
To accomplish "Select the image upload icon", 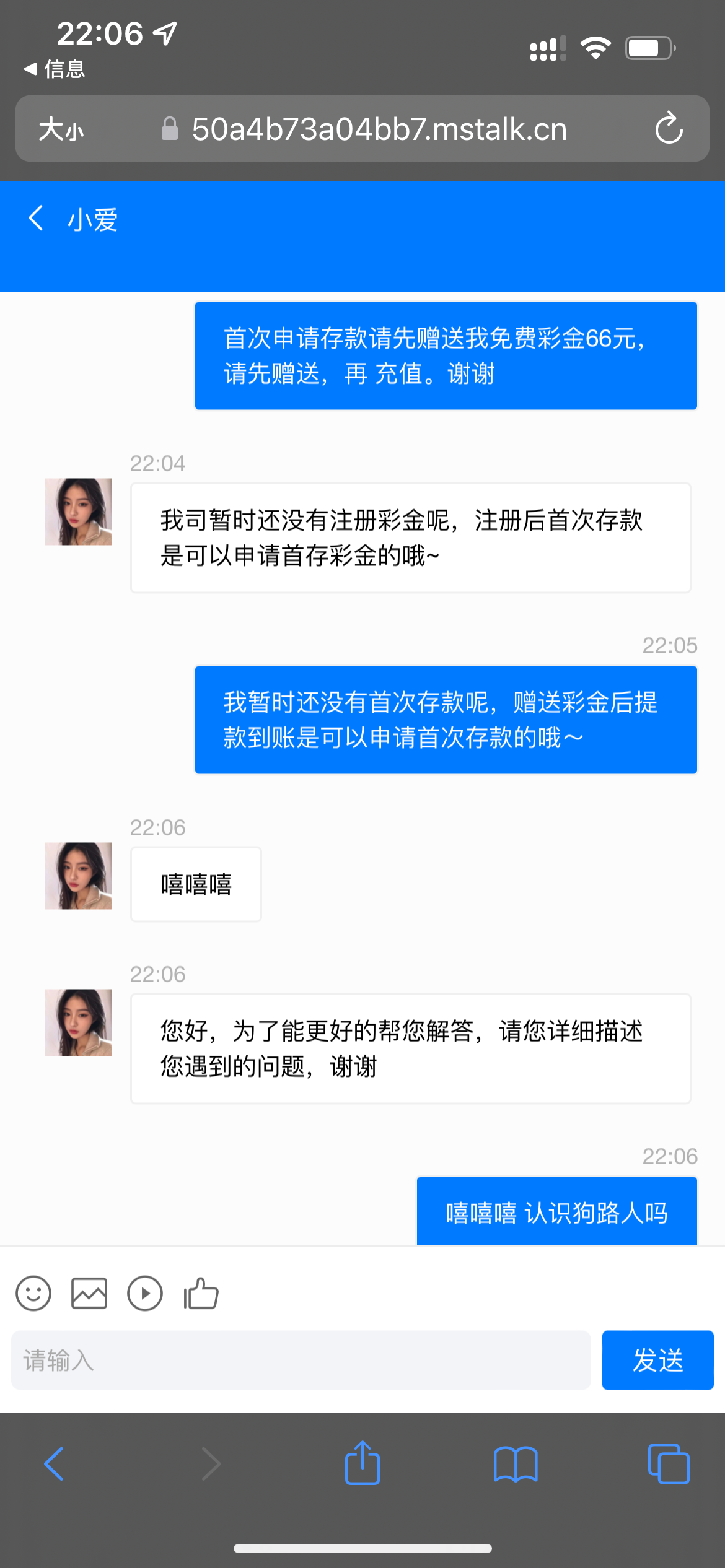I will pos(89,1292).
